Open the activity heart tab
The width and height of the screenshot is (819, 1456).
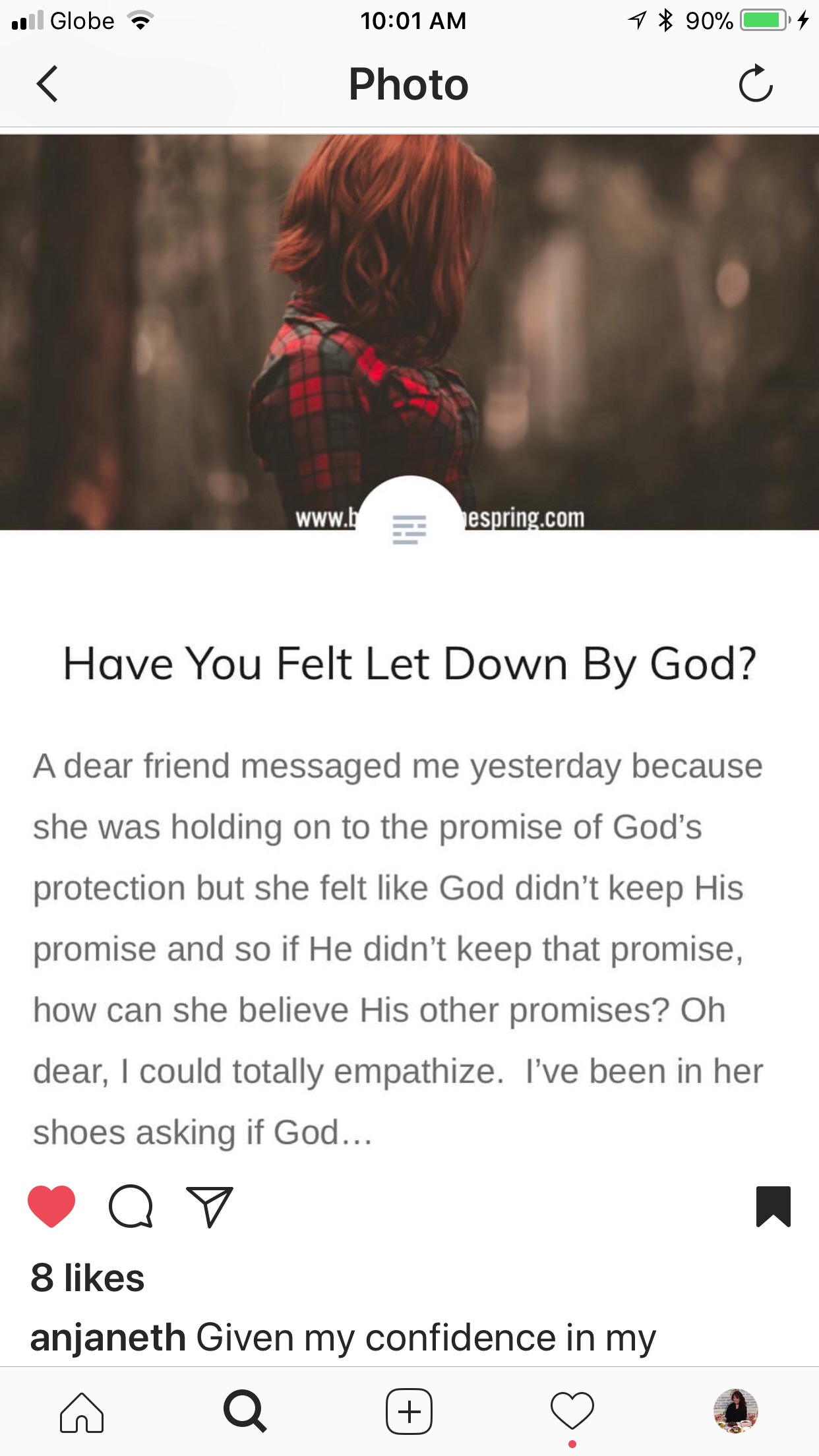(x=572, y=1412)
